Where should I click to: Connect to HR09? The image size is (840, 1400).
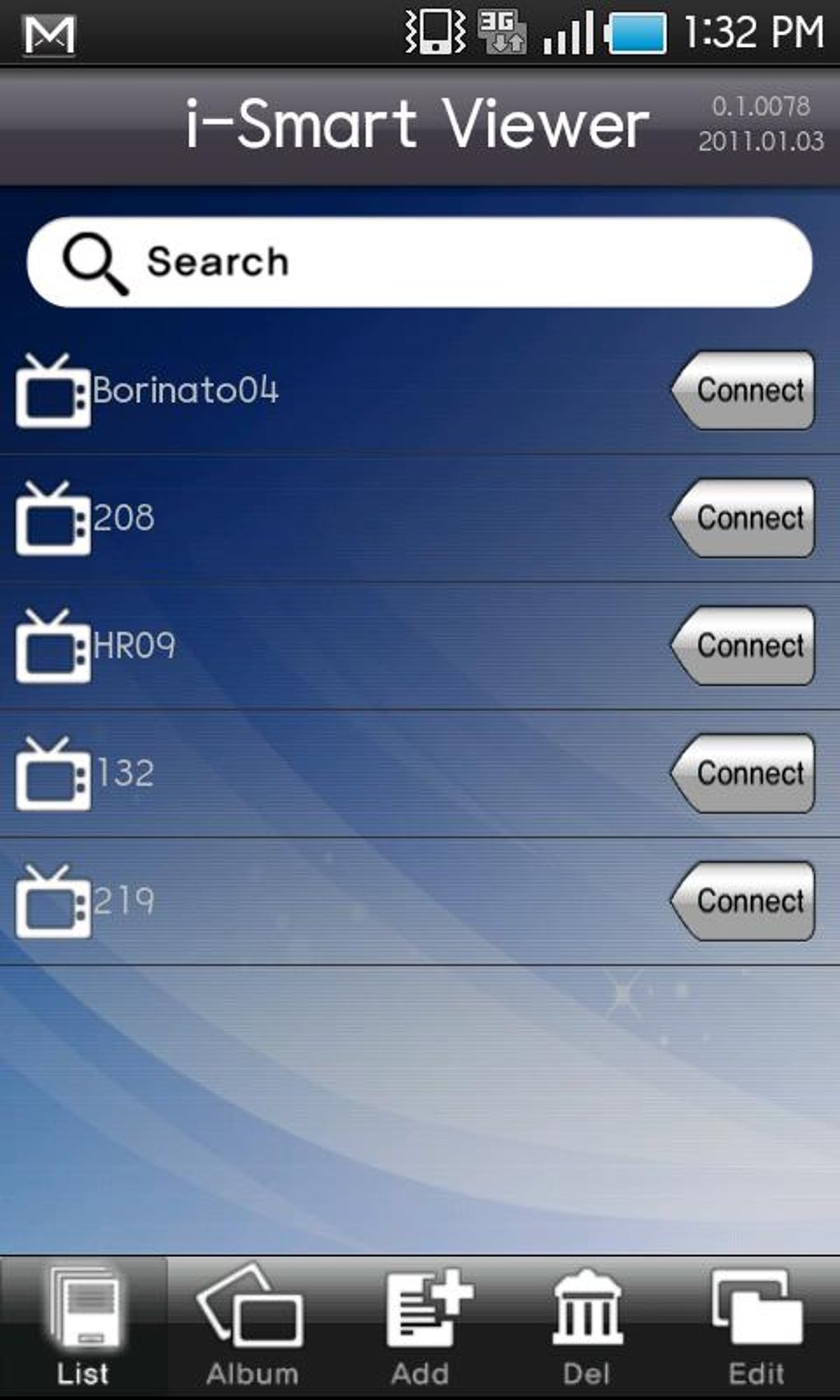tap(744, 646)
